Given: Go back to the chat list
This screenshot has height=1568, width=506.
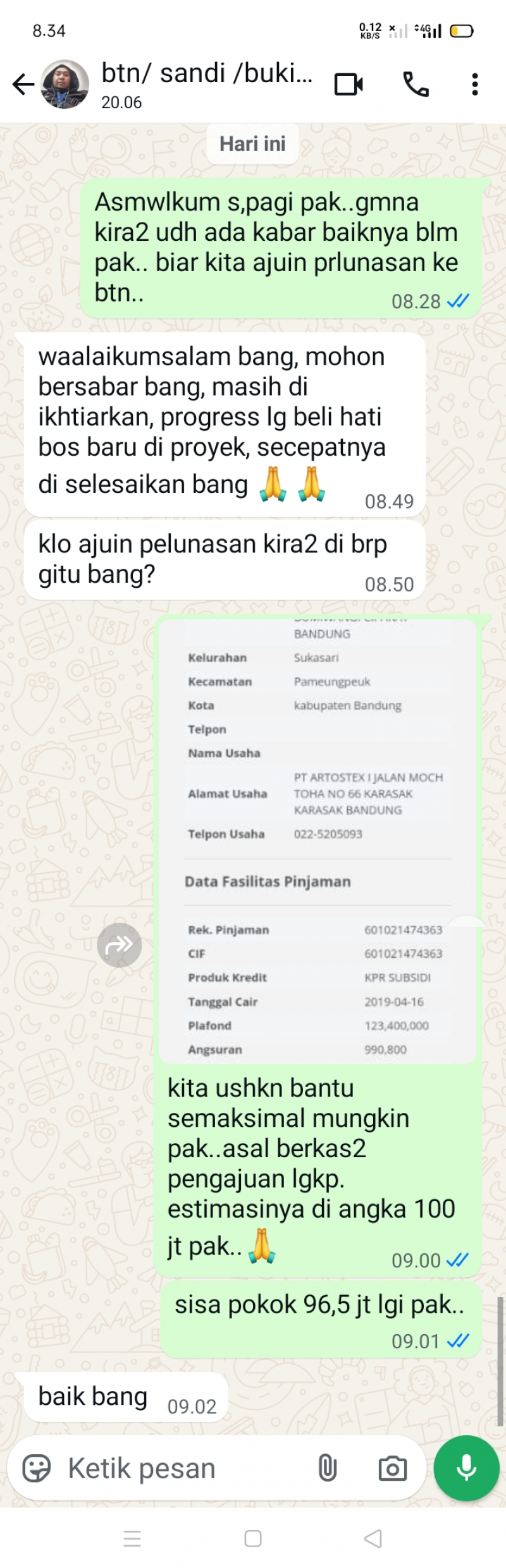Looking at the screenshot, I should pos(23,84).
